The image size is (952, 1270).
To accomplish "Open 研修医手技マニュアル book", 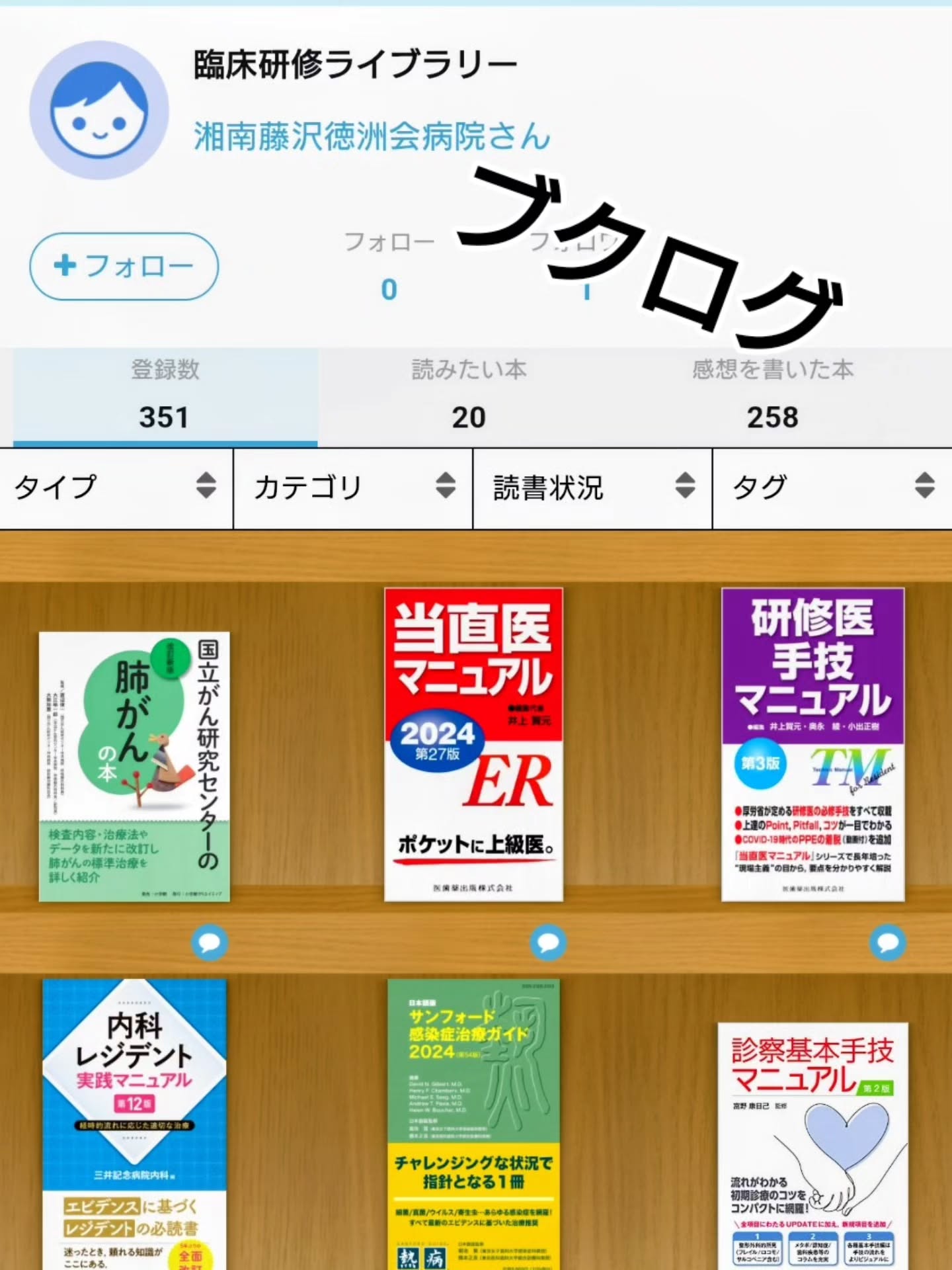I will 813,744.
